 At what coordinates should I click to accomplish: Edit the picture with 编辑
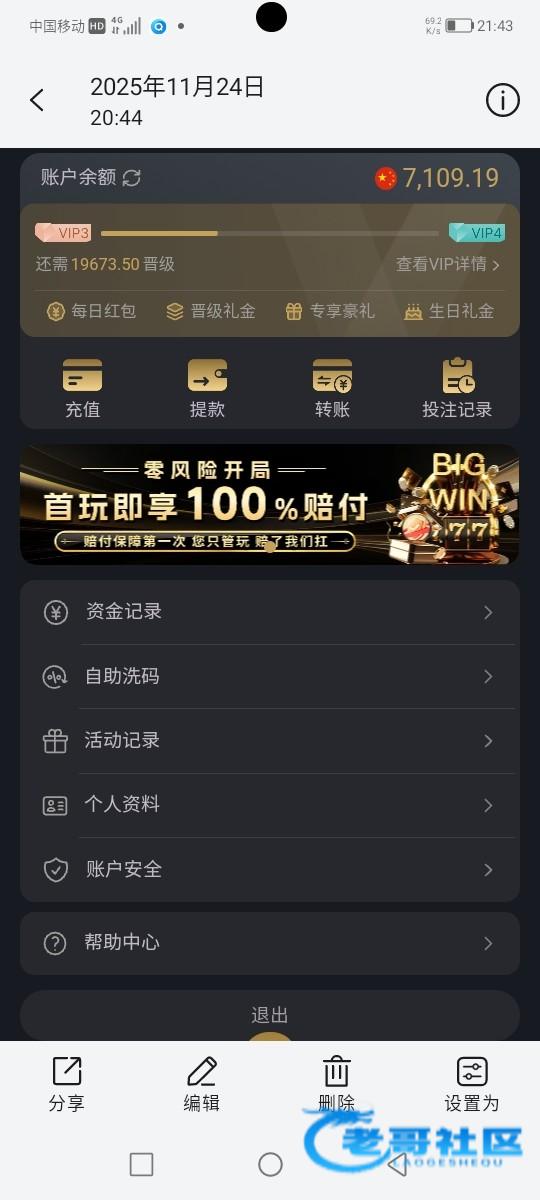coord(202,1084)
